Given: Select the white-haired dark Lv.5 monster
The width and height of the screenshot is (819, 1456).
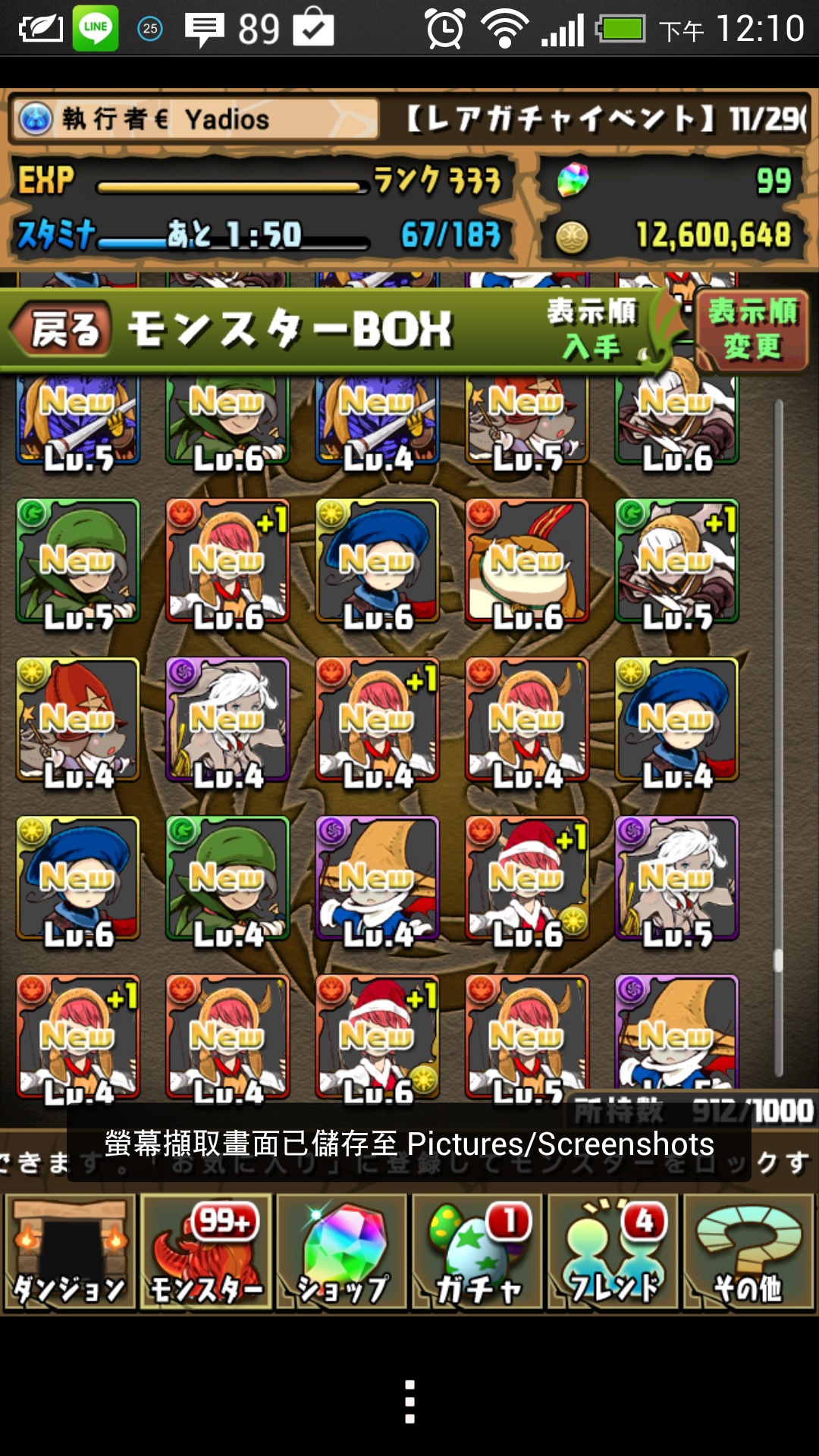Looking at the screenshot, I should click(x=676, y=879).
